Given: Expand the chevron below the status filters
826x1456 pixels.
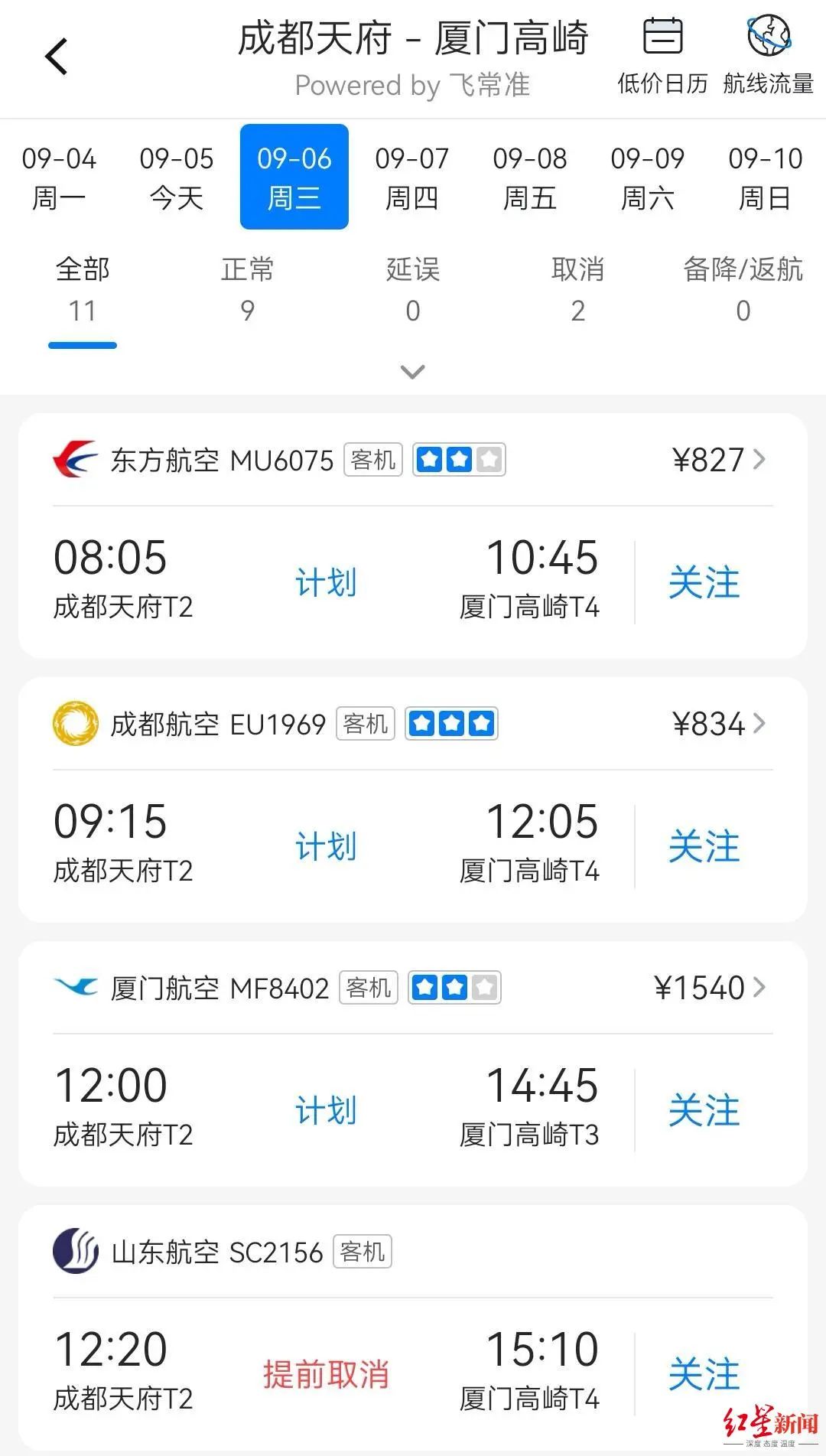Looking at the screenshot, I should pos(413,372).
